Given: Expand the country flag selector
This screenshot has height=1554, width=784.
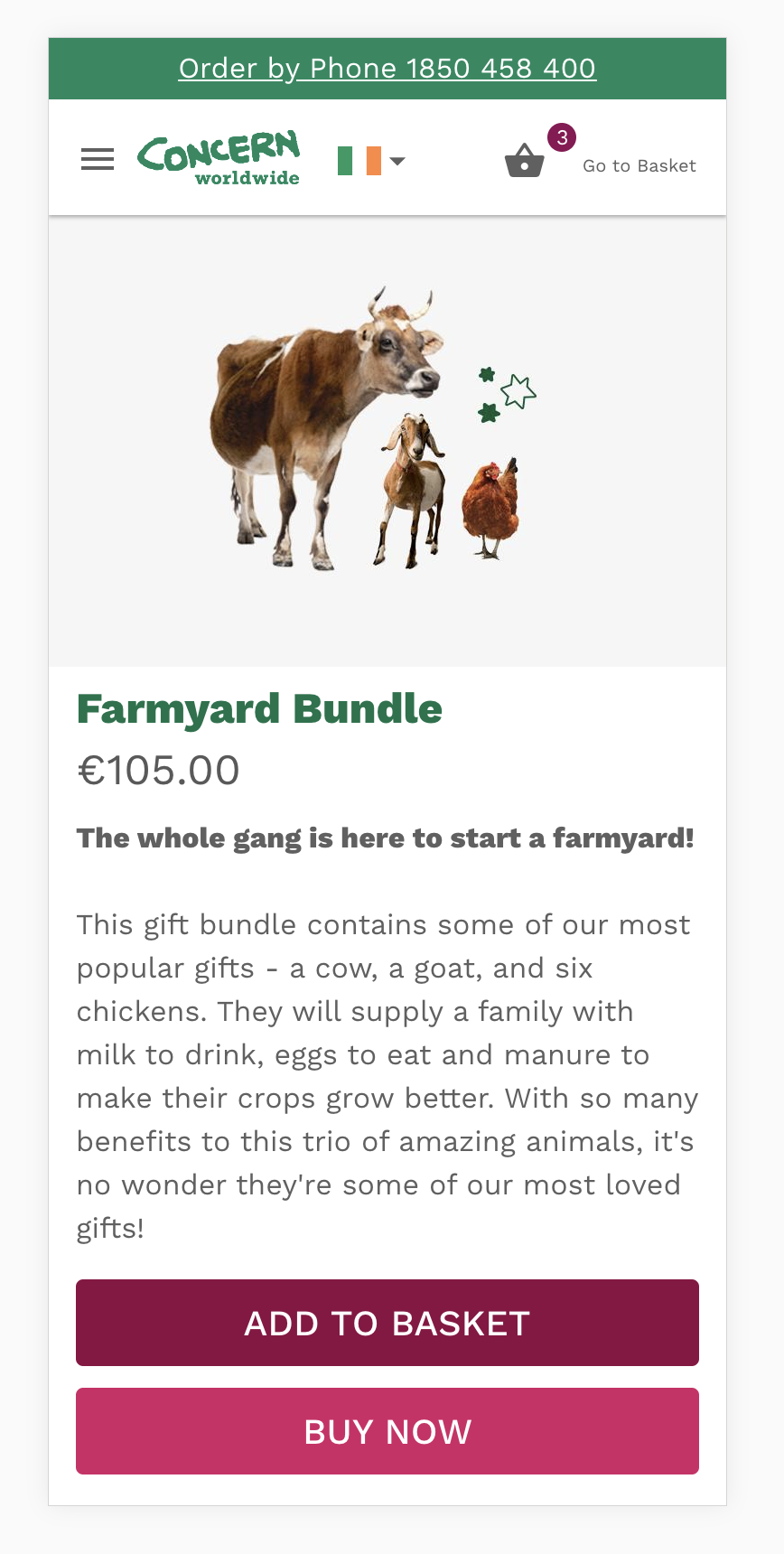Looking at the screenshot, I should [x=371, y=161].
